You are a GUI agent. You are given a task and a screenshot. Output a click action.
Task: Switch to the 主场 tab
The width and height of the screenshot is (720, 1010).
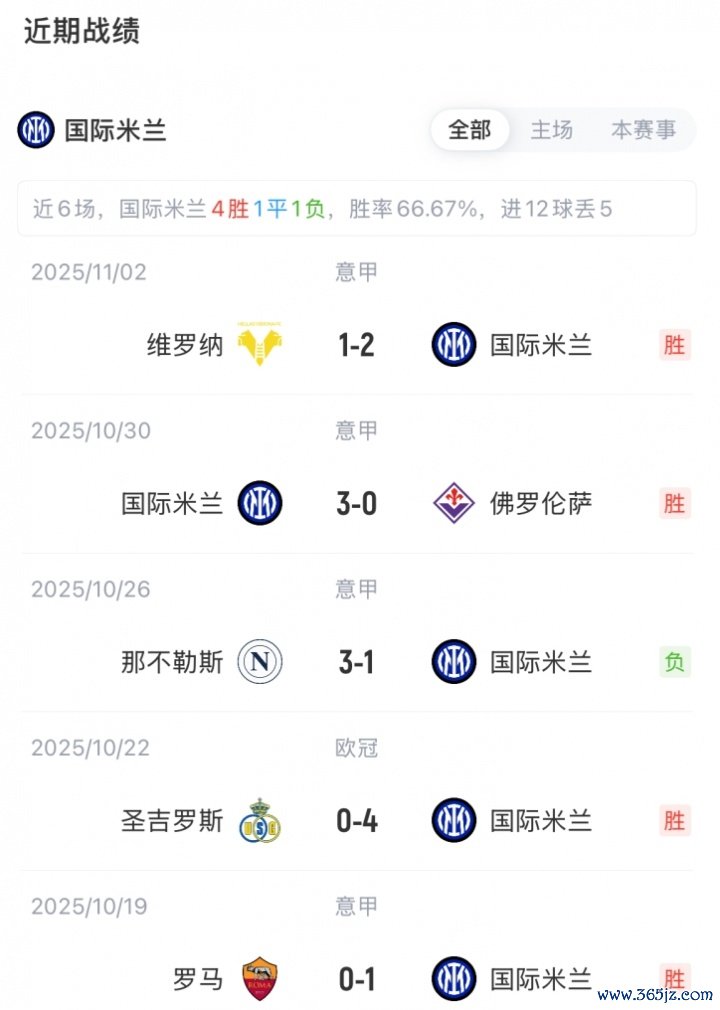[x=551, y=130]
